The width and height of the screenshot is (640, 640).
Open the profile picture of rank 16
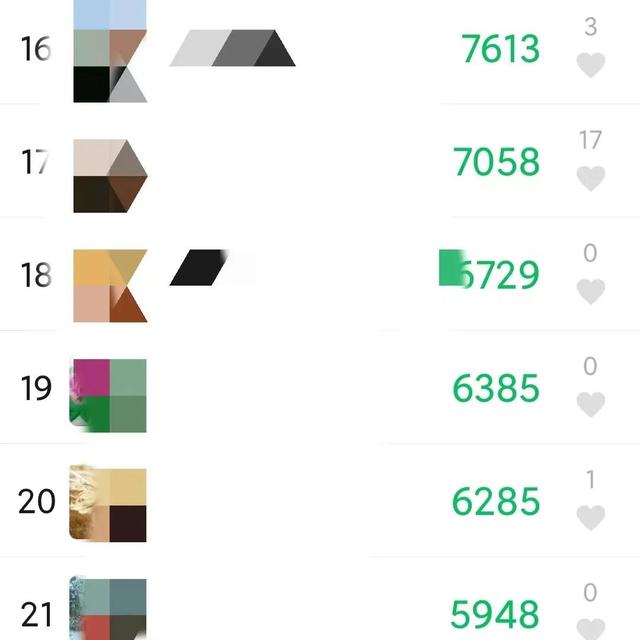[110, 50]
